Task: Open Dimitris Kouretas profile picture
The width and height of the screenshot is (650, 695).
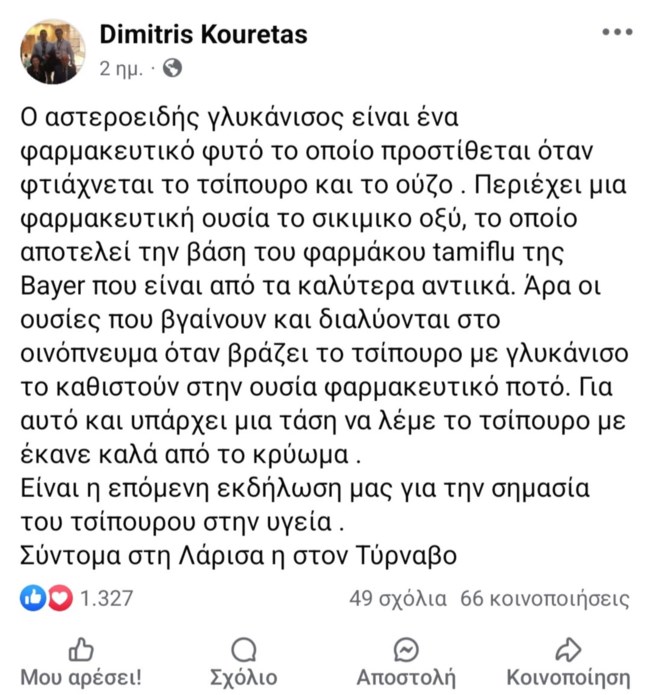Action: click(x=52, y=51)
